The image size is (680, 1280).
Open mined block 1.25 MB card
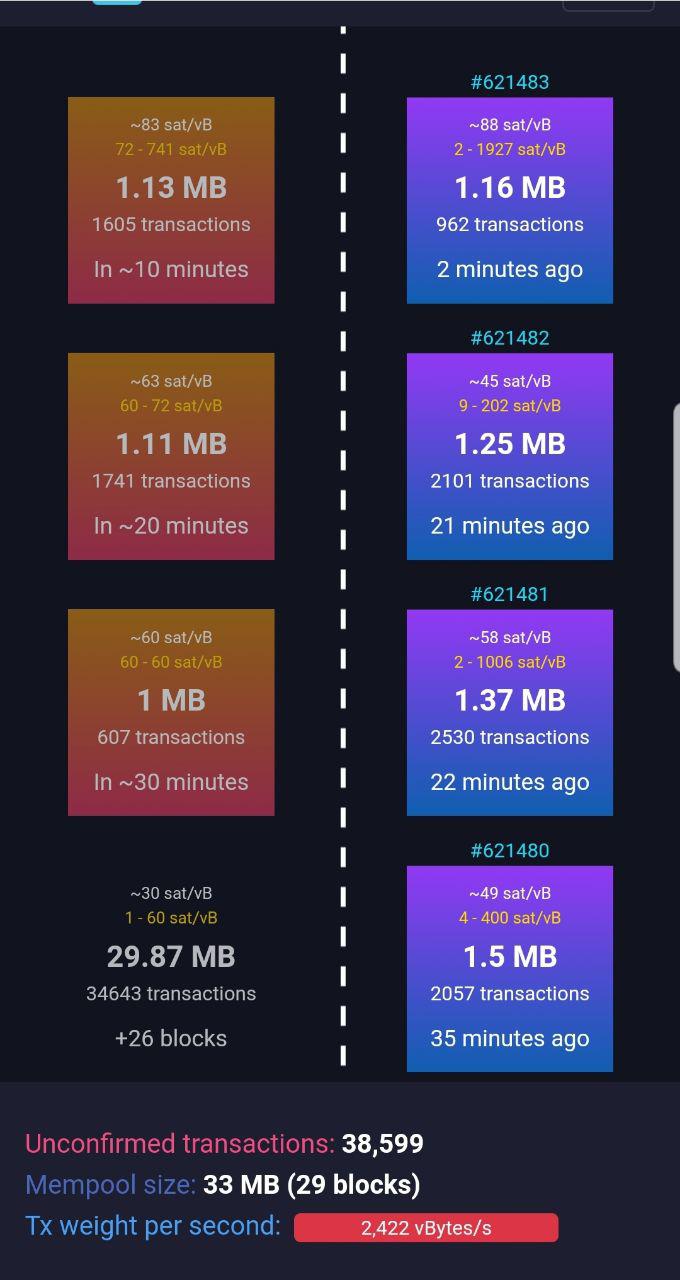click(509, 456)
